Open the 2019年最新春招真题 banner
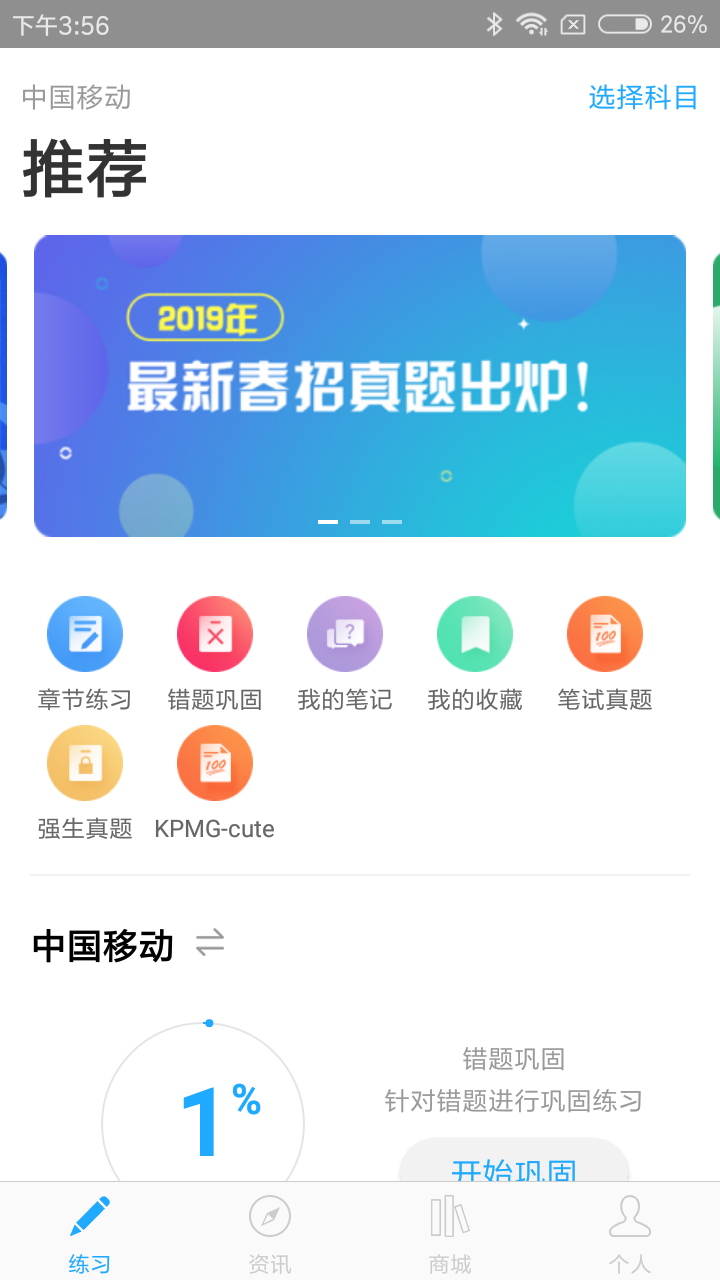Image resolution: width=720 pixels, height=1280 pixels. [x=360, y=386]
